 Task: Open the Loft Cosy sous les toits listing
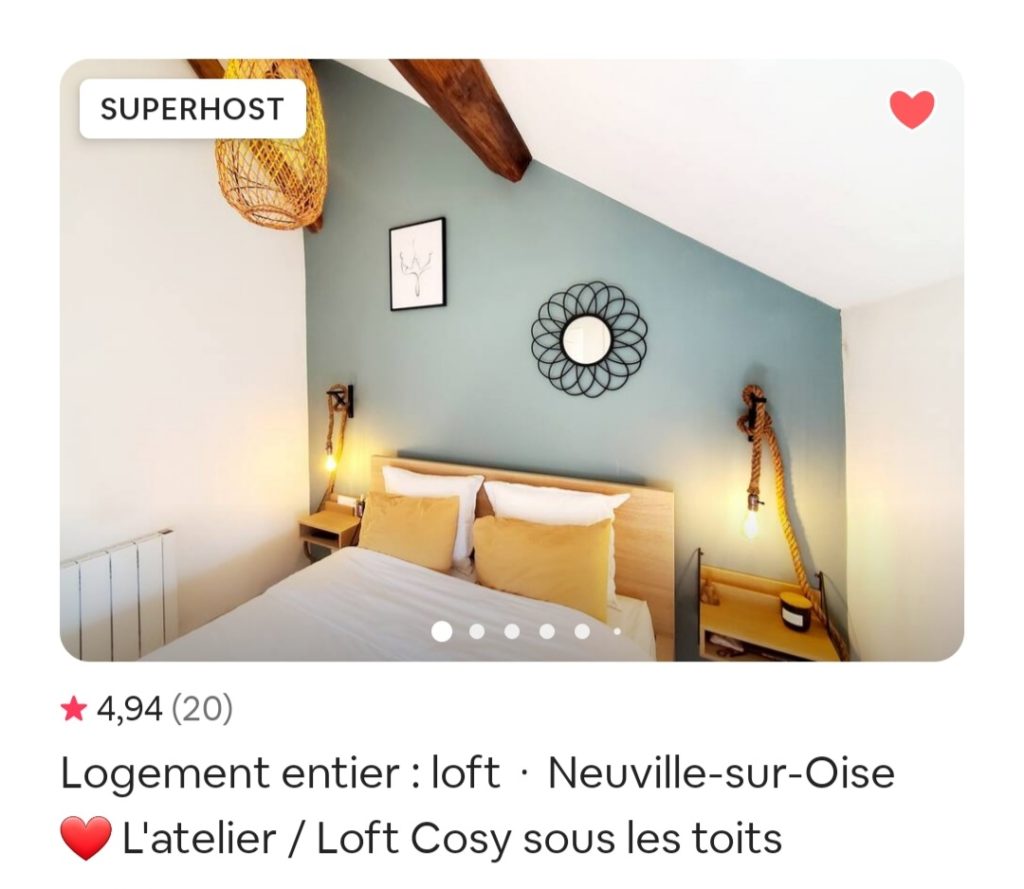pos(450,838)
